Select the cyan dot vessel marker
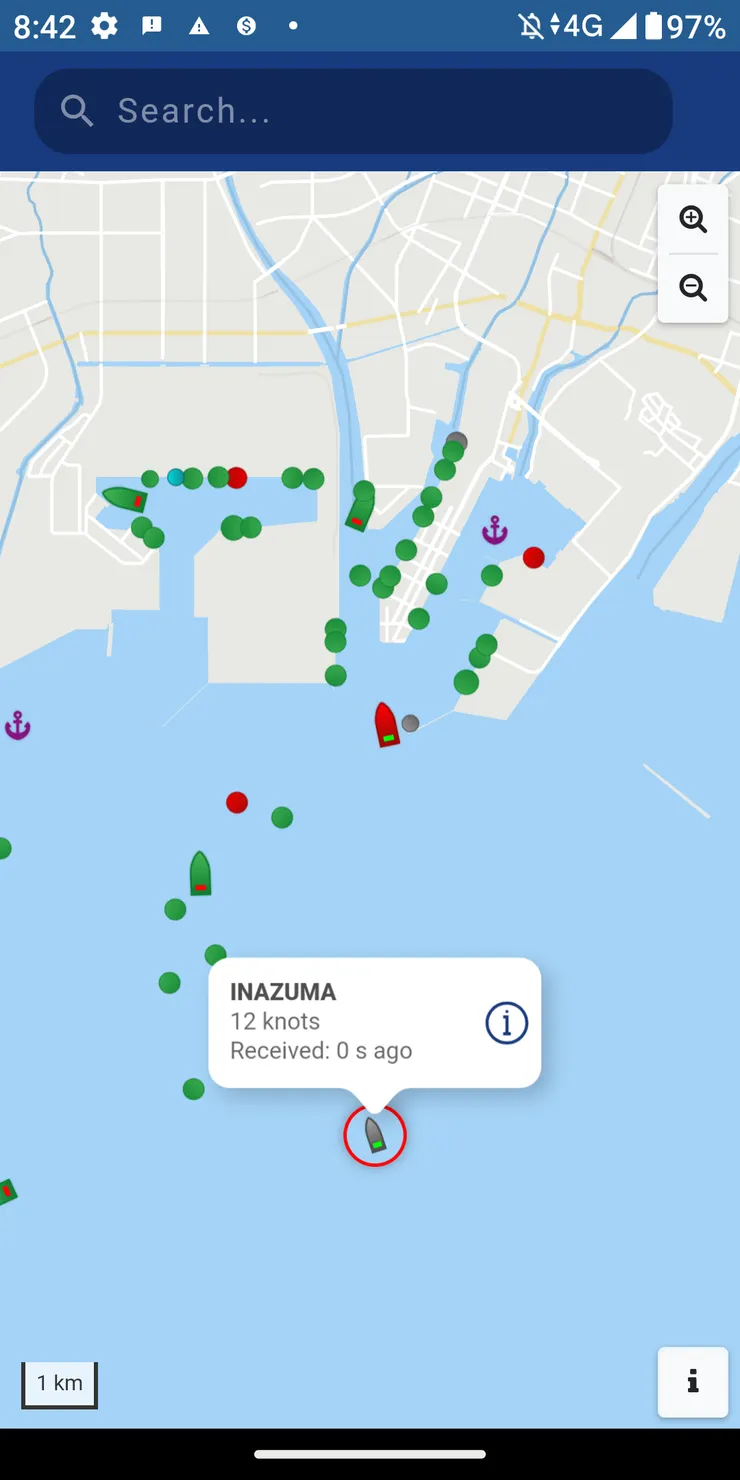Screen dimensions: 740x1480 pos(176,477)
